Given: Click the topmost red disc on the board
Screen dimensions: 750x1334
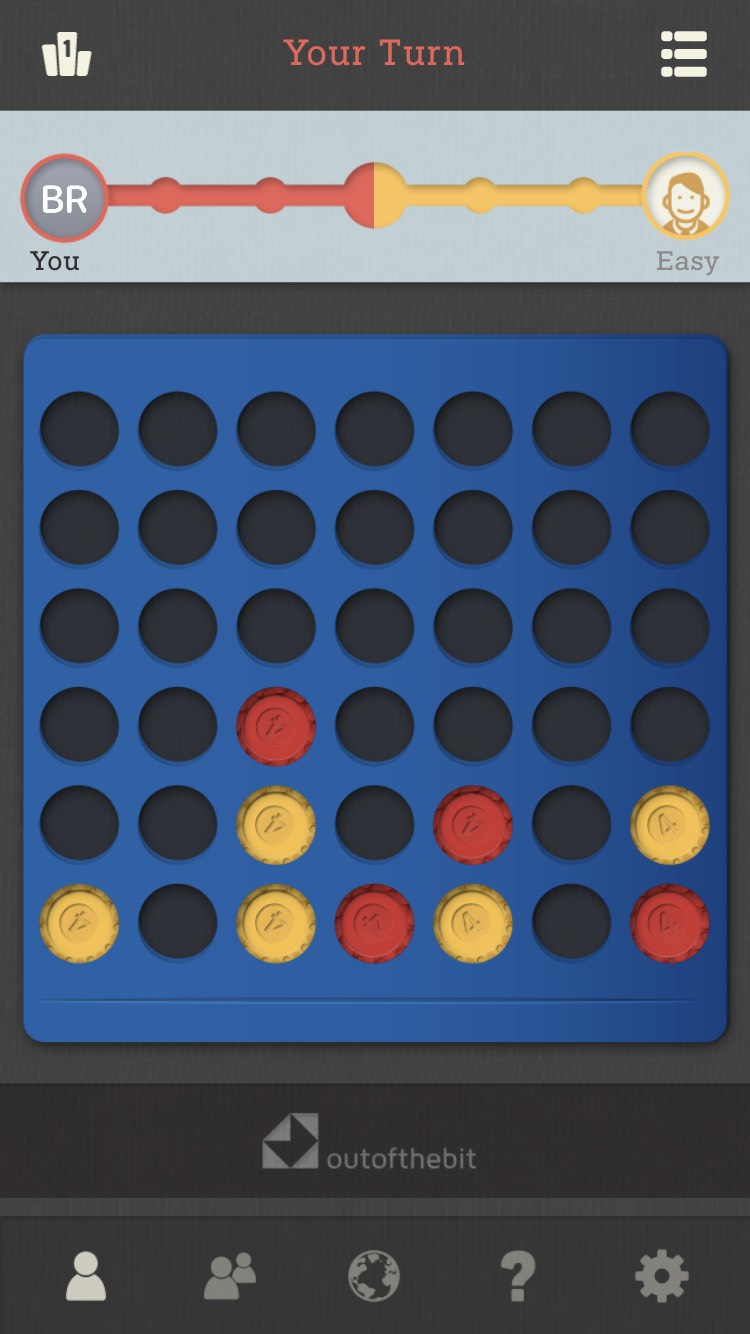Looking at the screenshot, I should point(276,726).
